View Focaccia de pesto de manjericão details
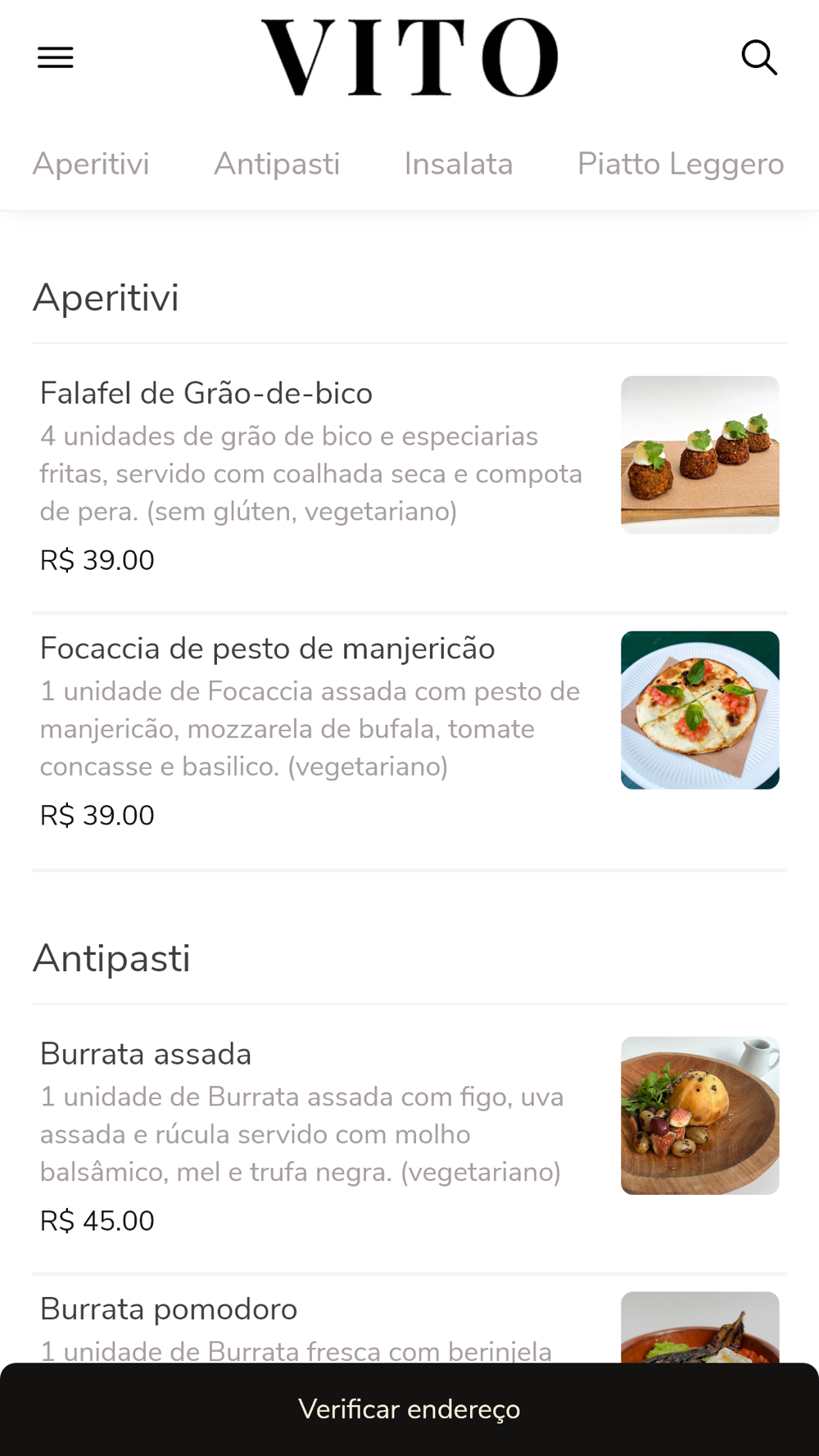The image size is (819, 1456). click(267, 649)
